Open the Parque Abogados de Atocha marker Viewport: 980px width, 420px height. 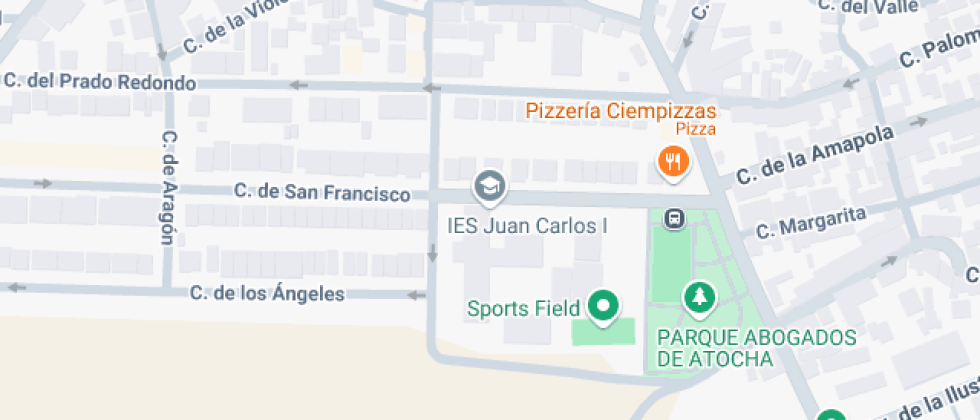click(x=699, y=296)
